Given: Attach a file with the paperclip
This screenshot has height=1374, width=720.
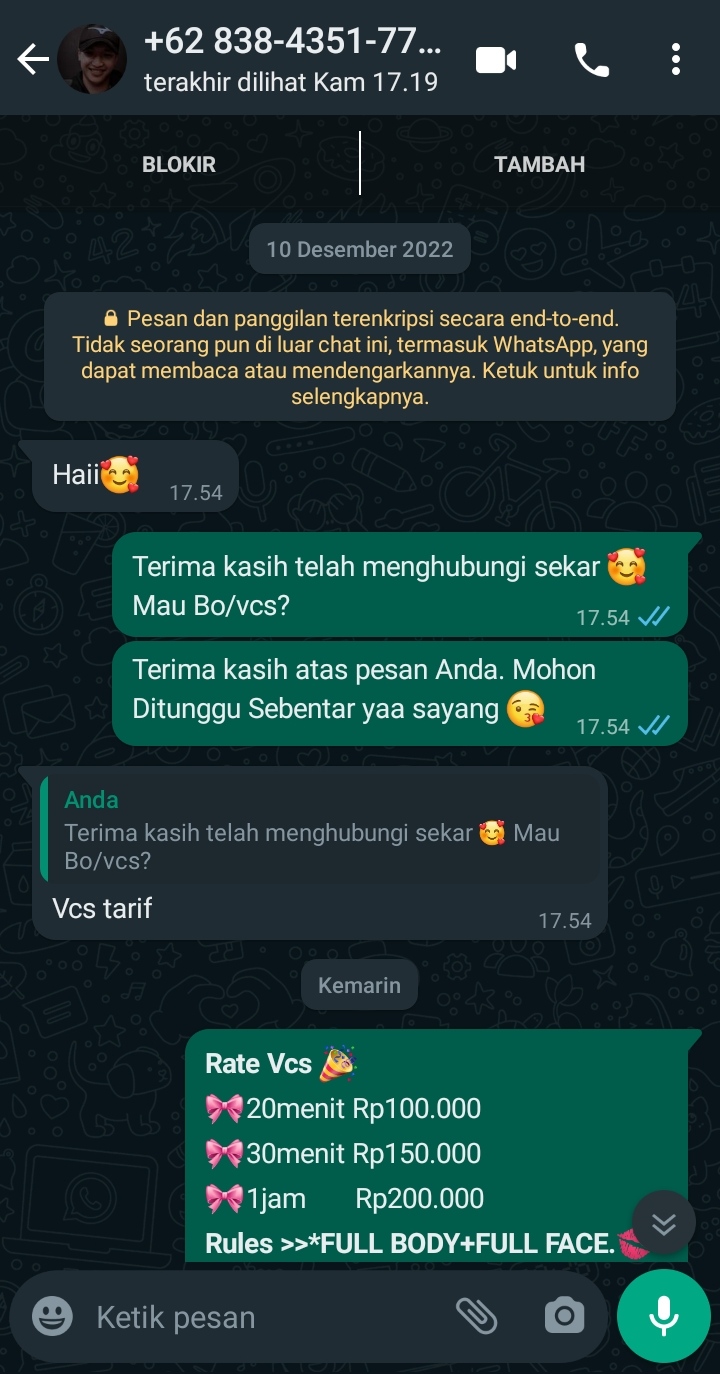Looking at the screenshot, I should (477, 1316).
